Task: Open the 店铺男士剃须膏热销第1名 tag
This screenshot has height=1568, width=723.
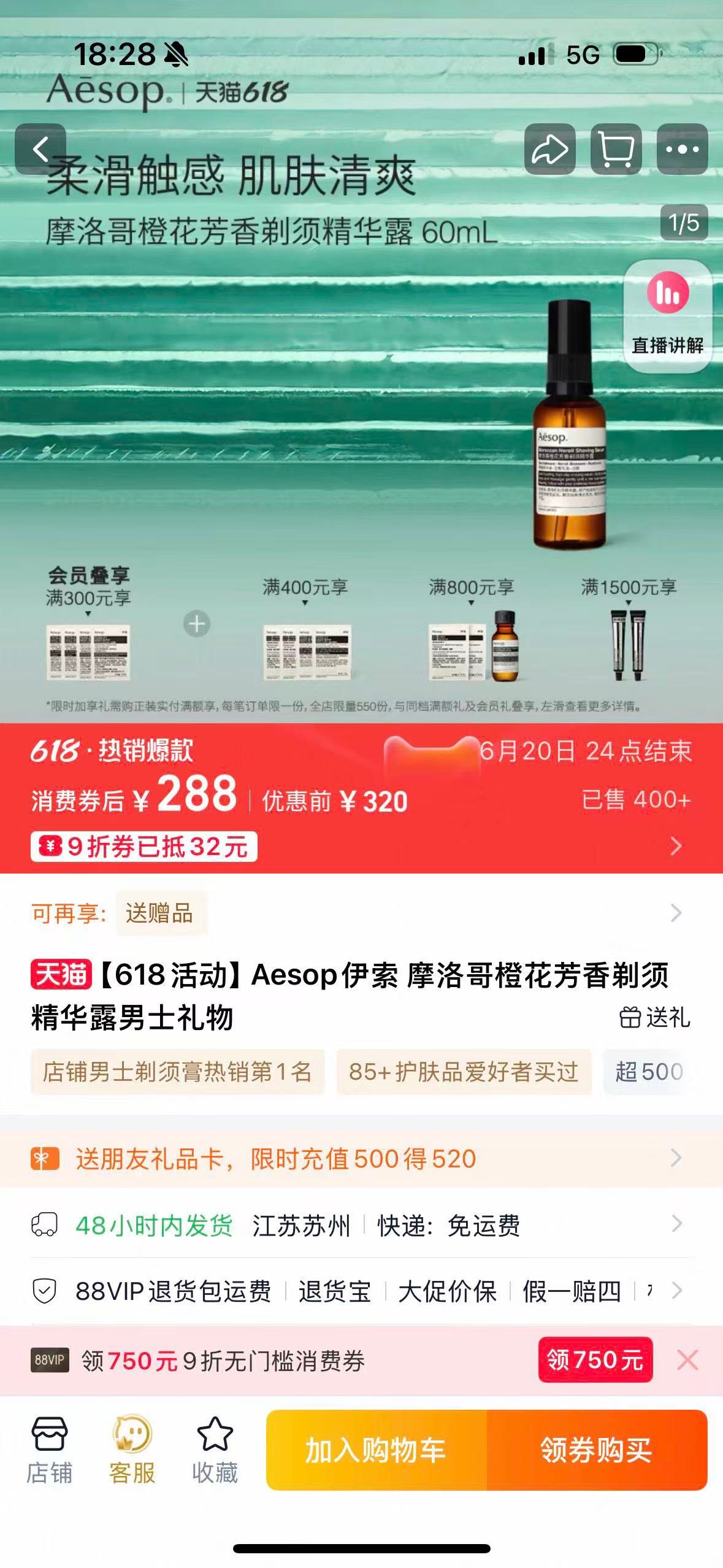Action: click(x=177, y=1072)
